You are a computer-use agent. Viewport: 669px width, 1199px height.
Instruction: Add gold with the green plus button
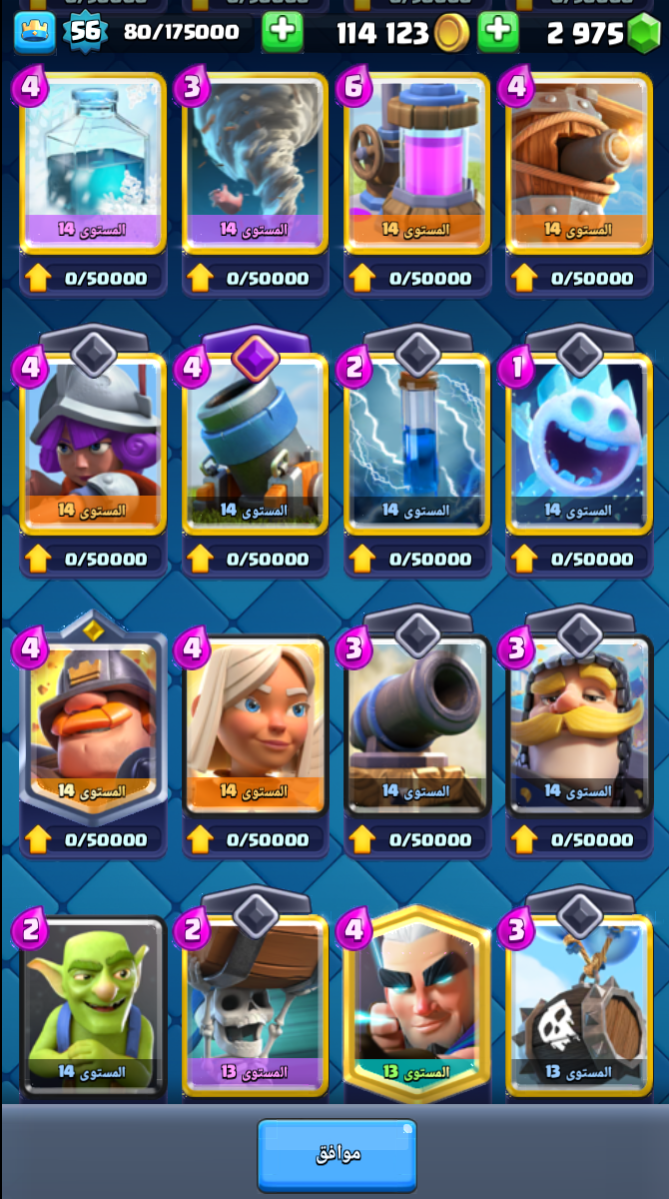[498, 33]
